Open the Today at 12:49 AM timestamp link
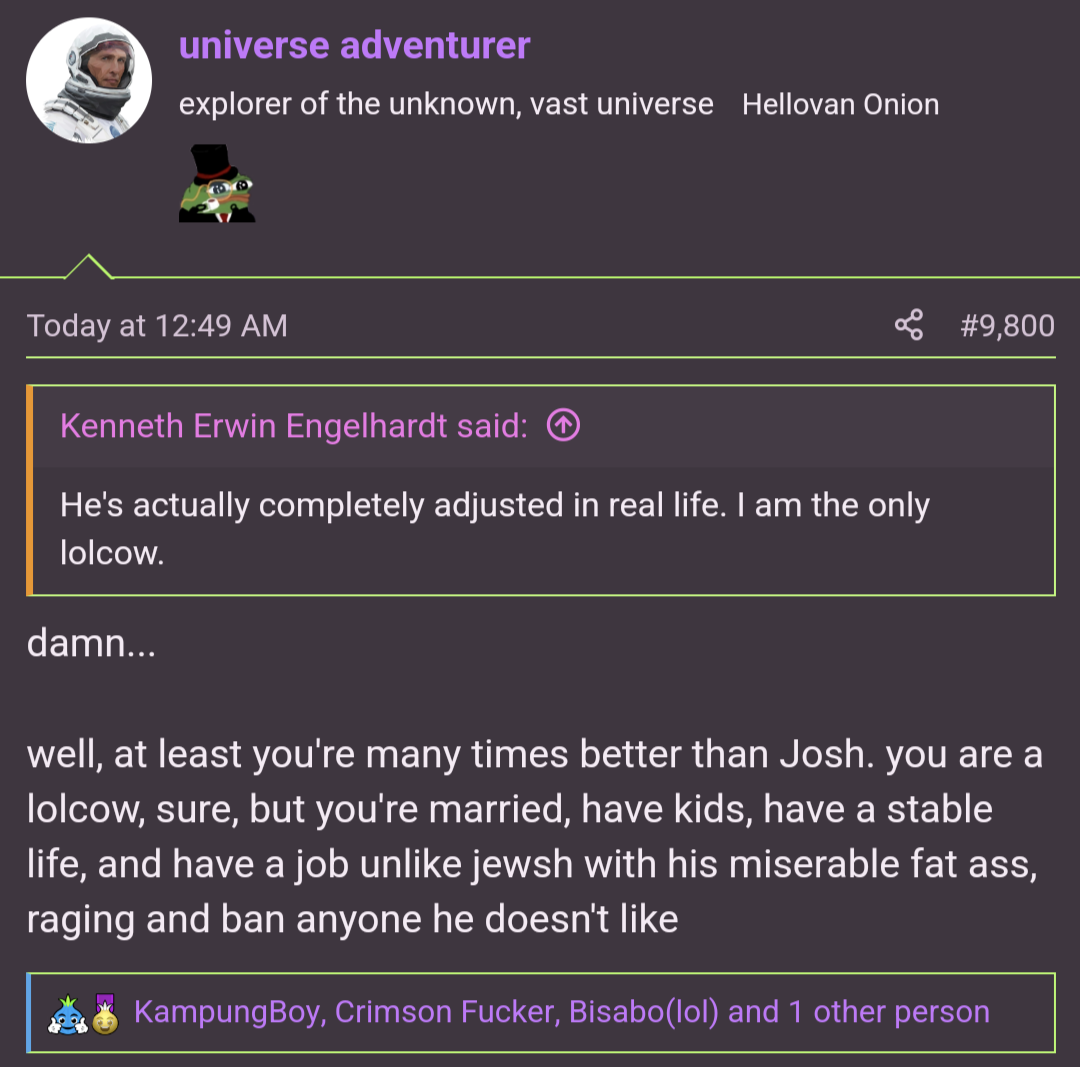Image resolution: width=1080 pixels, height=1067 pixels. (157, 325)
